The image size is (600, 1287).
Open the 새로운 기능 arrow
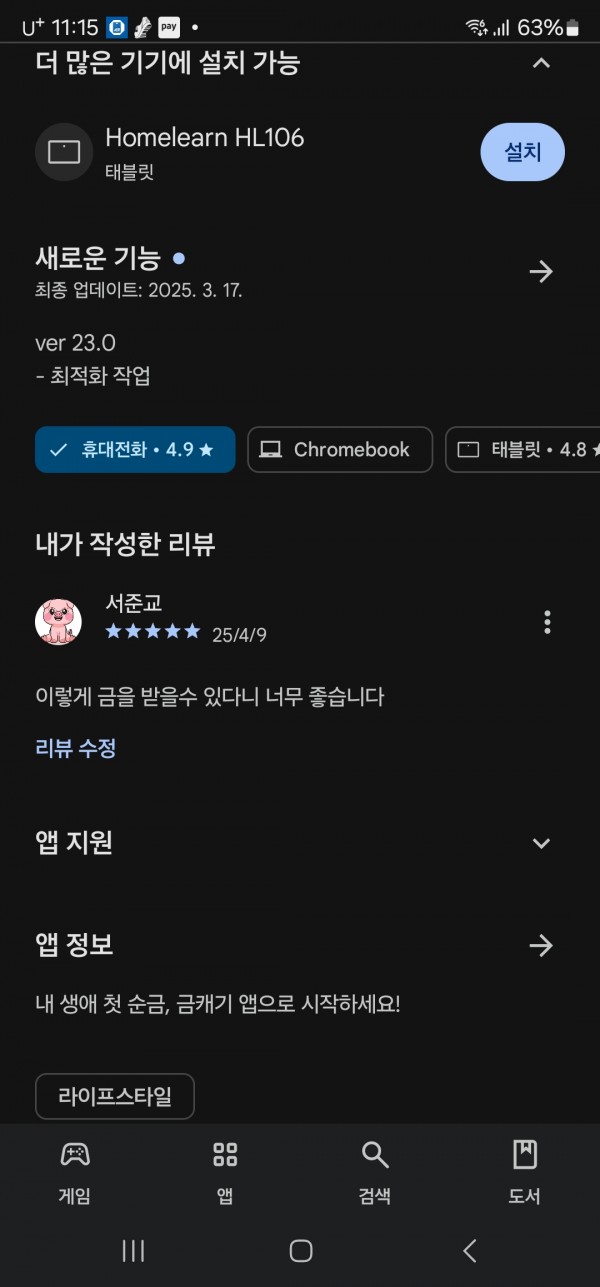coord(541,272)
